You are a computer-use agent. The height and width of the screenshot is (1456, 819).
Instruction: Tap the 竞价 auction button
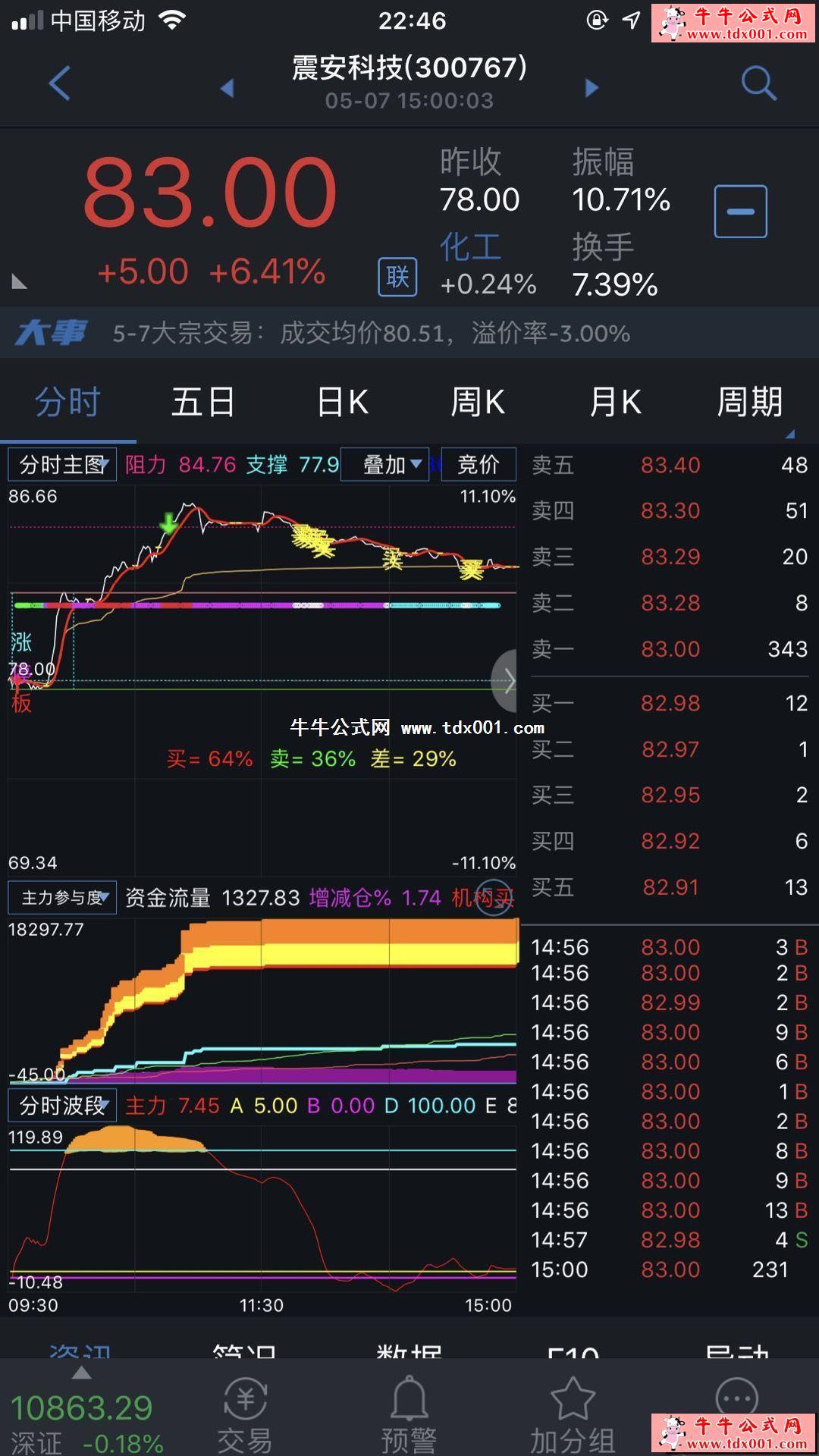pyautogui.click(x=479, y=464)
